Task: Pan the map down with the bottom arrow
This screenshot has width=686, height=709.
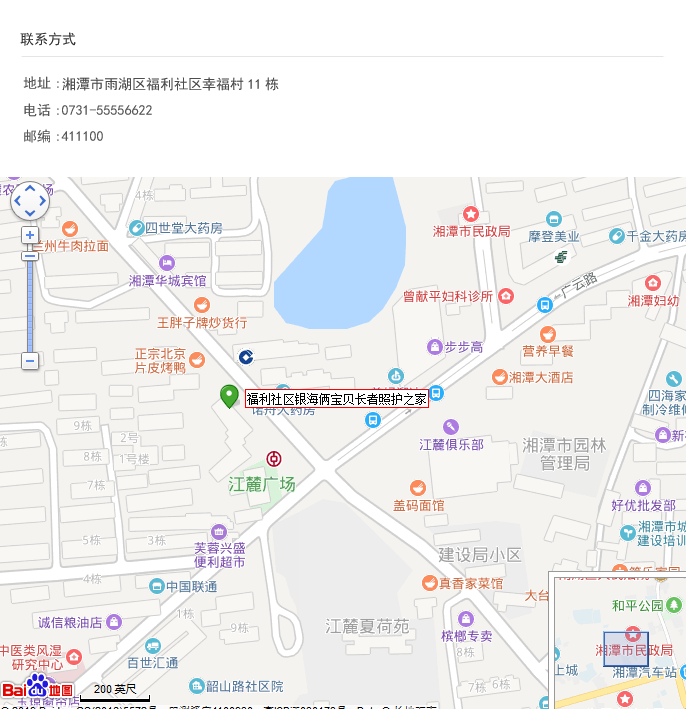Action: [x=30, y=212]
